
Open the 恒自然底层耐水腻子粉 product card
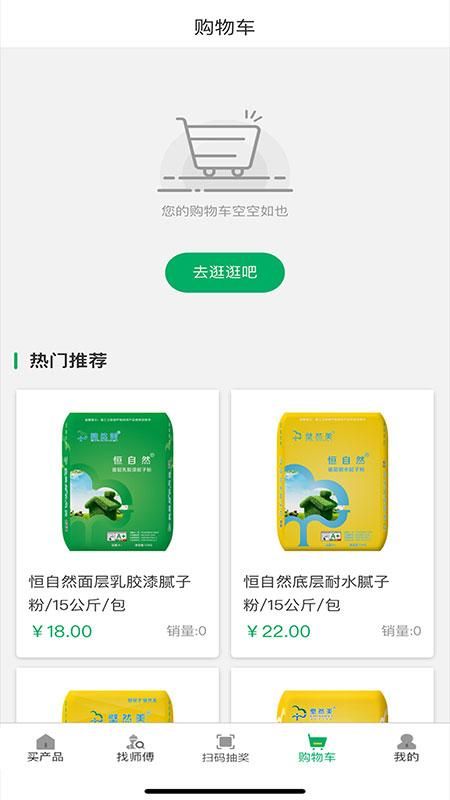(332, 523)
